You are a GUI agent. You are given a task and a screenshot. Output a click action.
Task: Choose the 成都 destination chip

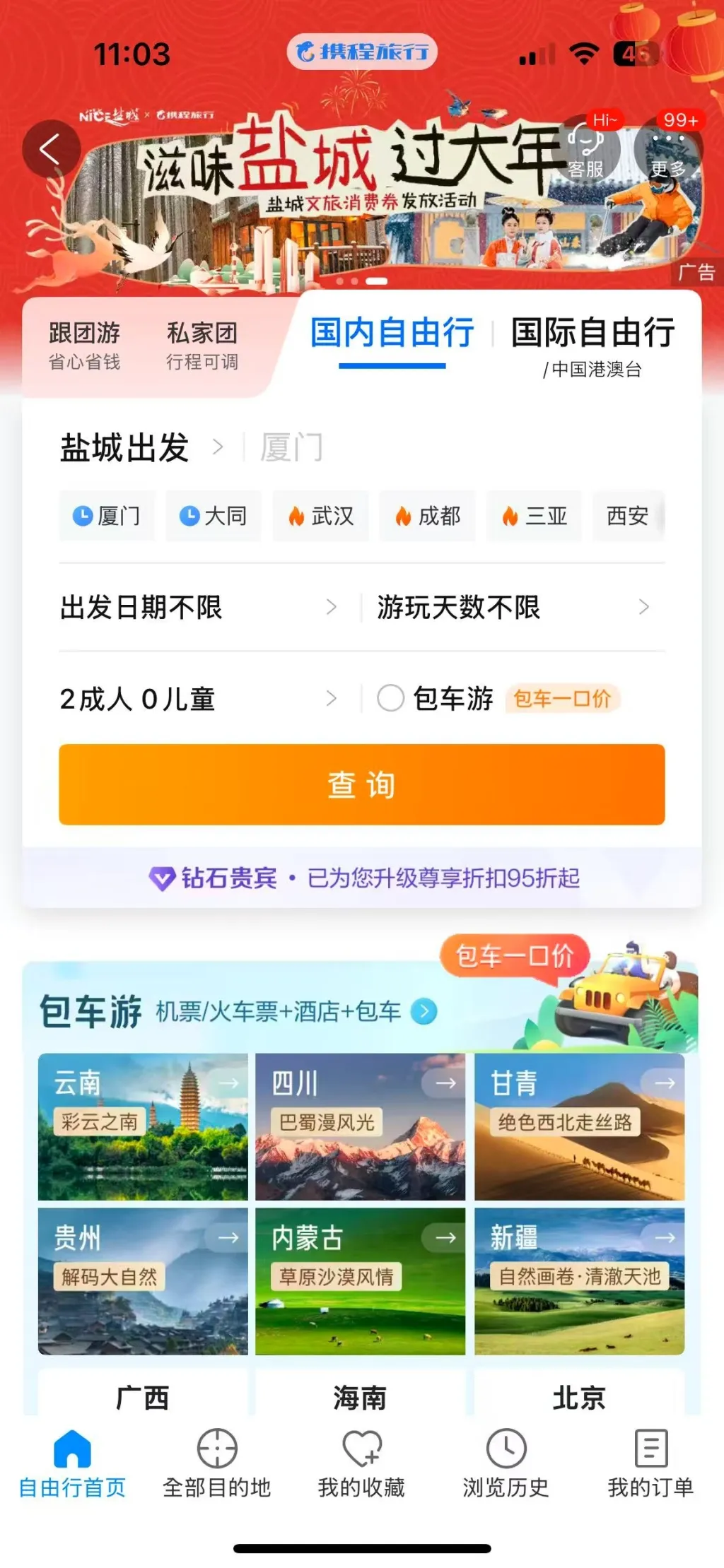click(428, 517)
